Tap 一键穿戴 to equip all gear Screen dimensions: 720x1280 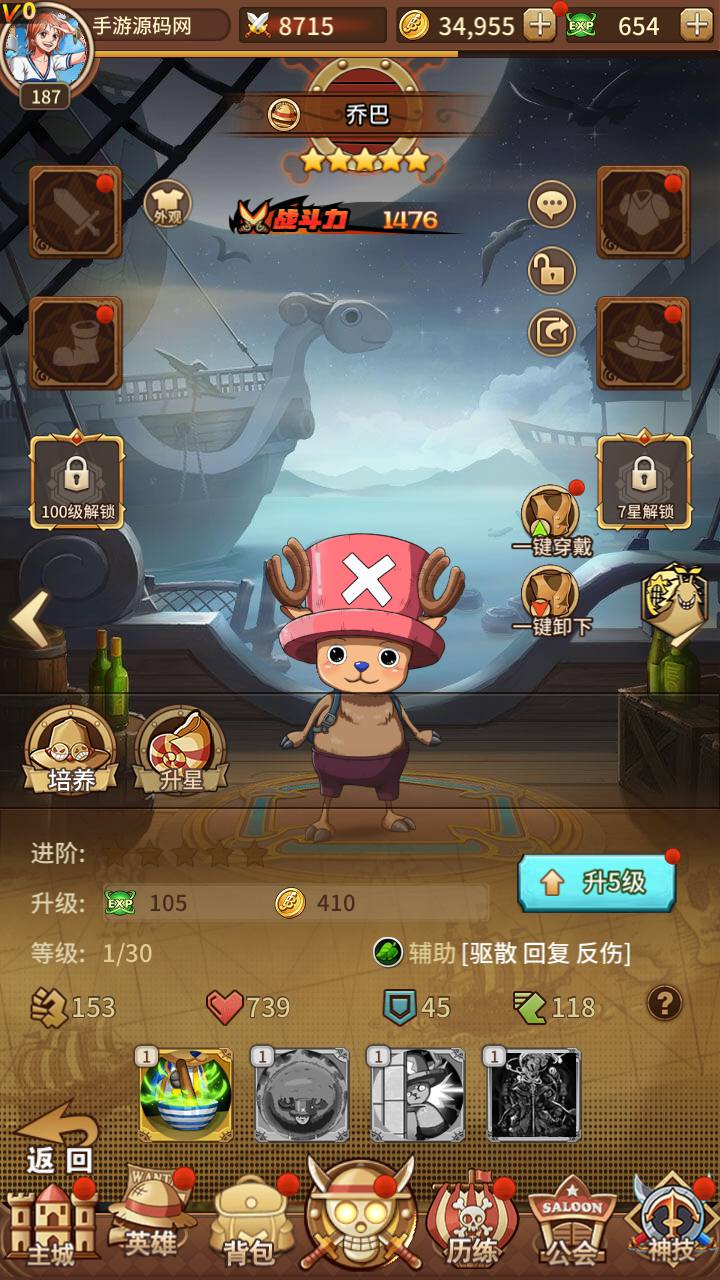552,520
